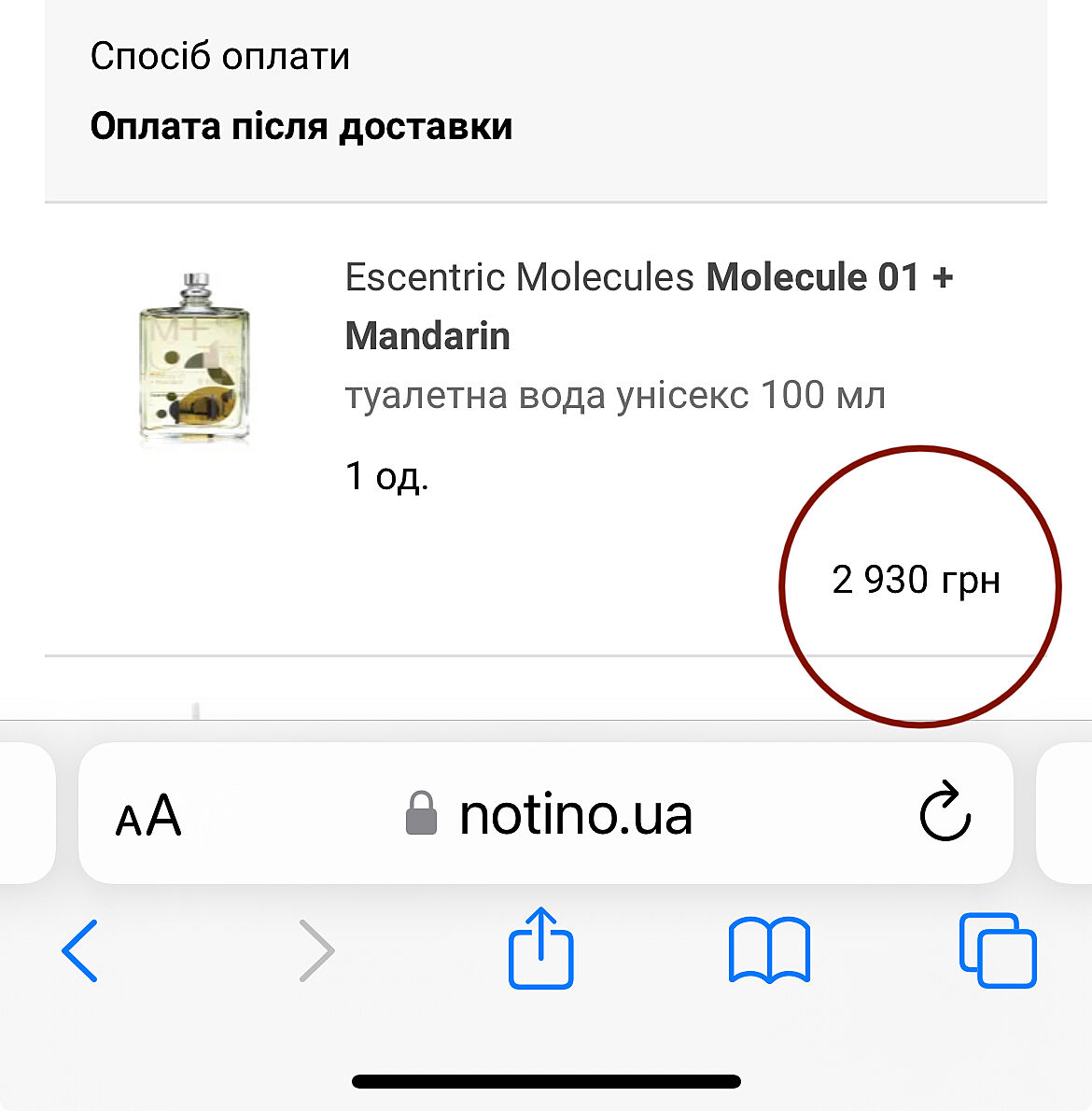The width and height of the screenshot is (1092, 1111).
Task: Open the AA page settings menu
Action: (148, 815)
